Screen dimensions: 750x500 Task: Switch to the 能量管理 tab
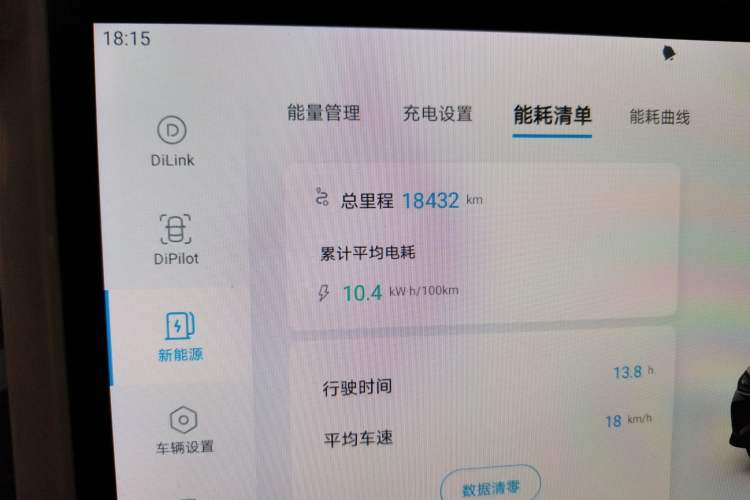click(323, 114)
